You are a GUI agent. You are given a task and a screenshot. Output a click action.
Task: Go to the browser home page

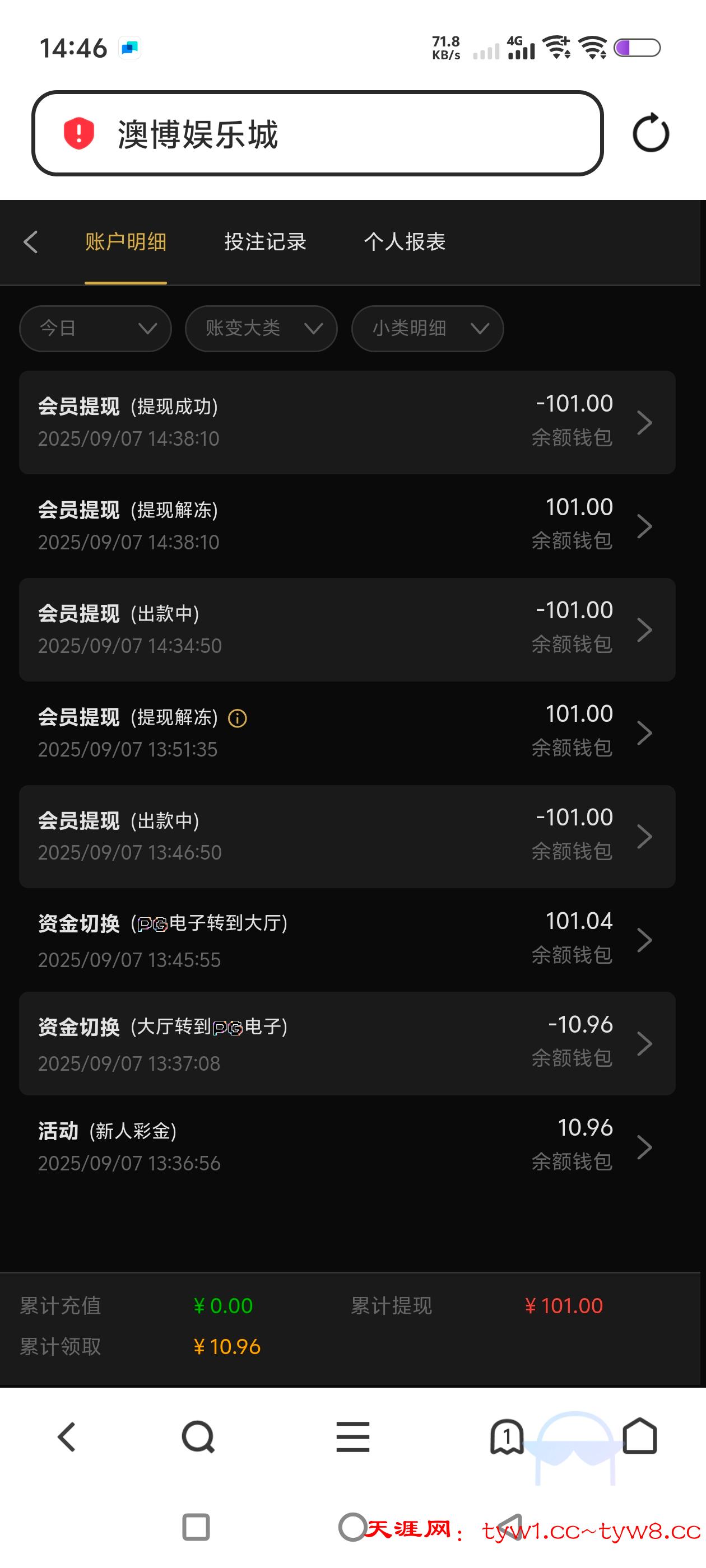coord(640,1436)
